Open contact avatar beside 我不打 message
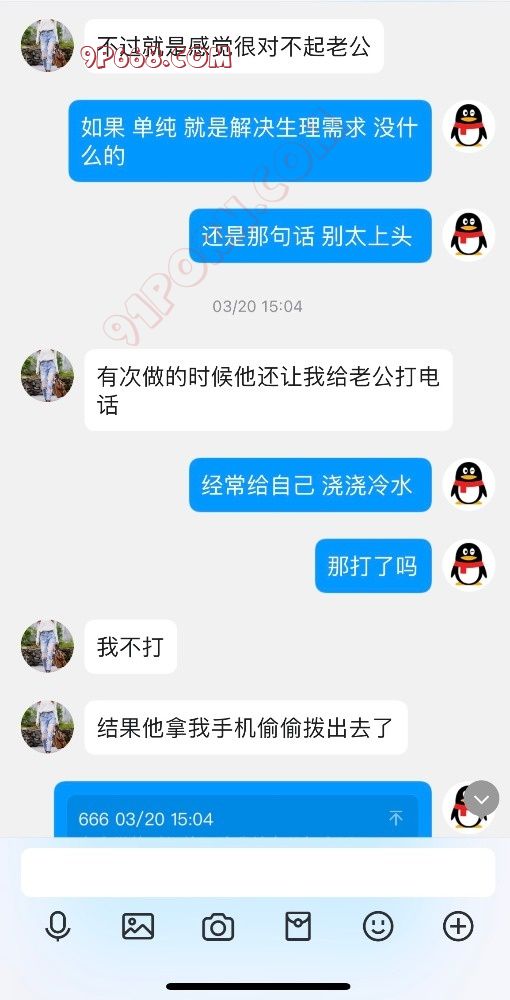This screenshot has width=510, height=1000. pos(47,646)
